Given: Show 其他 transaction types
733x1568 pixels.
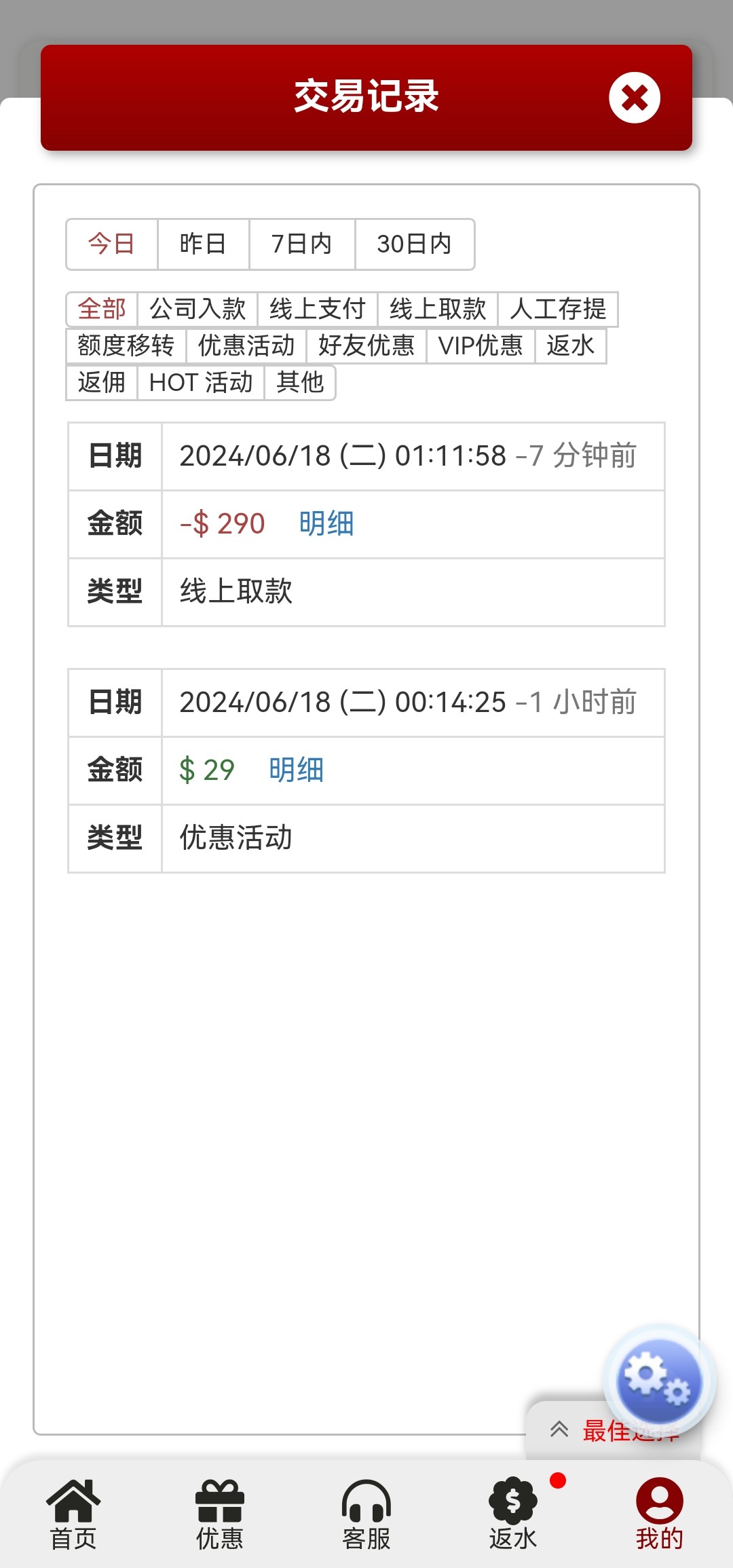Looking at the screenshot, I should (x=300, y=382).
